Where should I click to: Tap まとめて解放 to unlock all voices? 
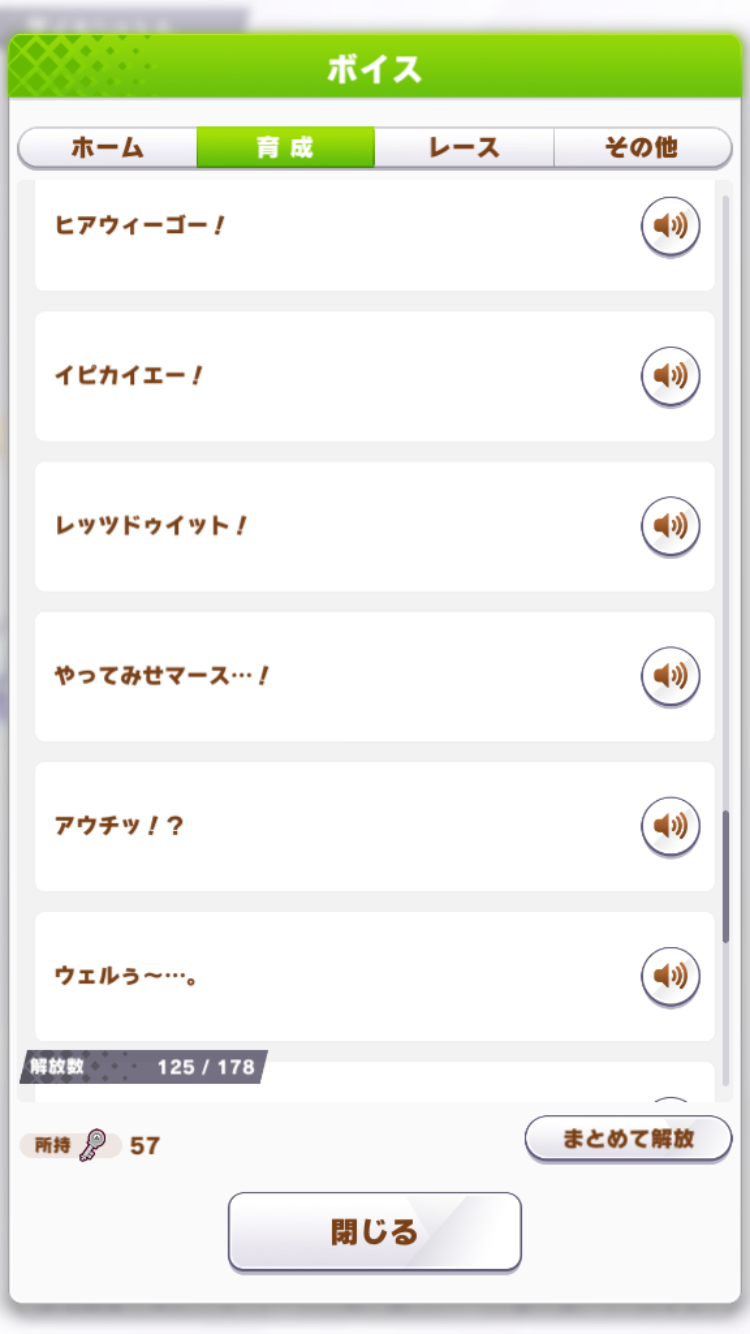coord(628,1139)
